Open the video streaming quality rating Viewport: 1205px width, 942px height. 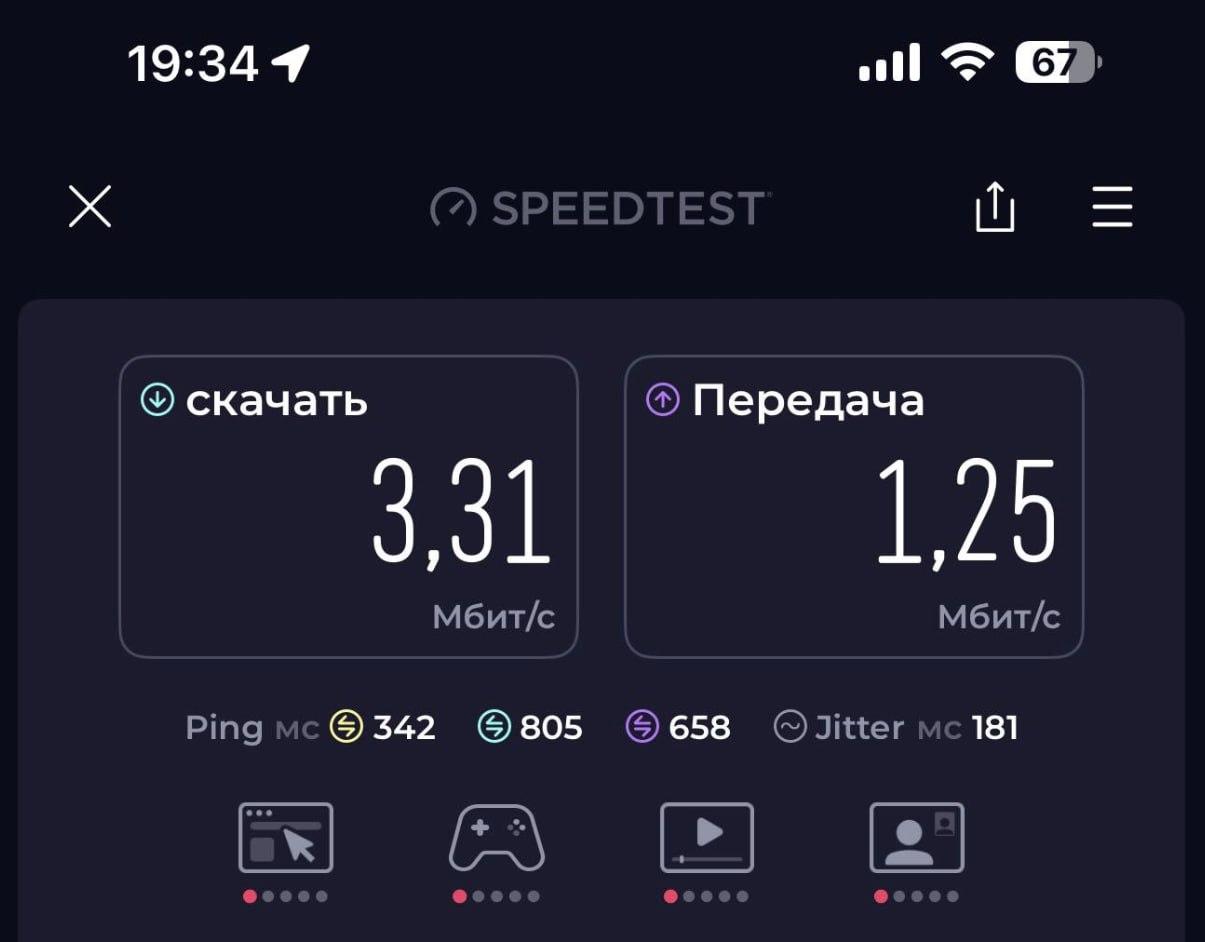pyautogui.click(x=707, y=838)
